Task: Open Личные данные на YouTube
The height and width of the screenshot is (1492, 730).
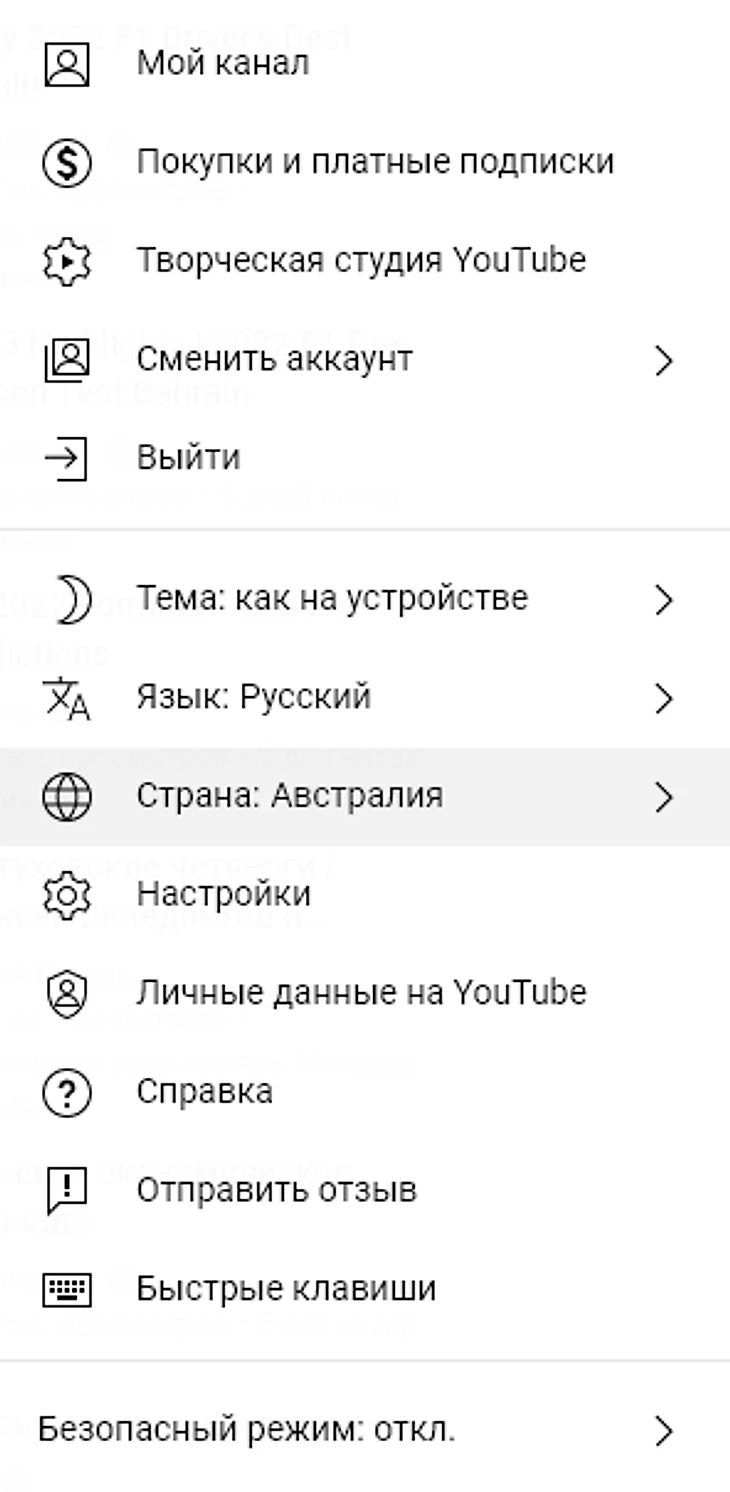Action: click(x=360, y=992)
